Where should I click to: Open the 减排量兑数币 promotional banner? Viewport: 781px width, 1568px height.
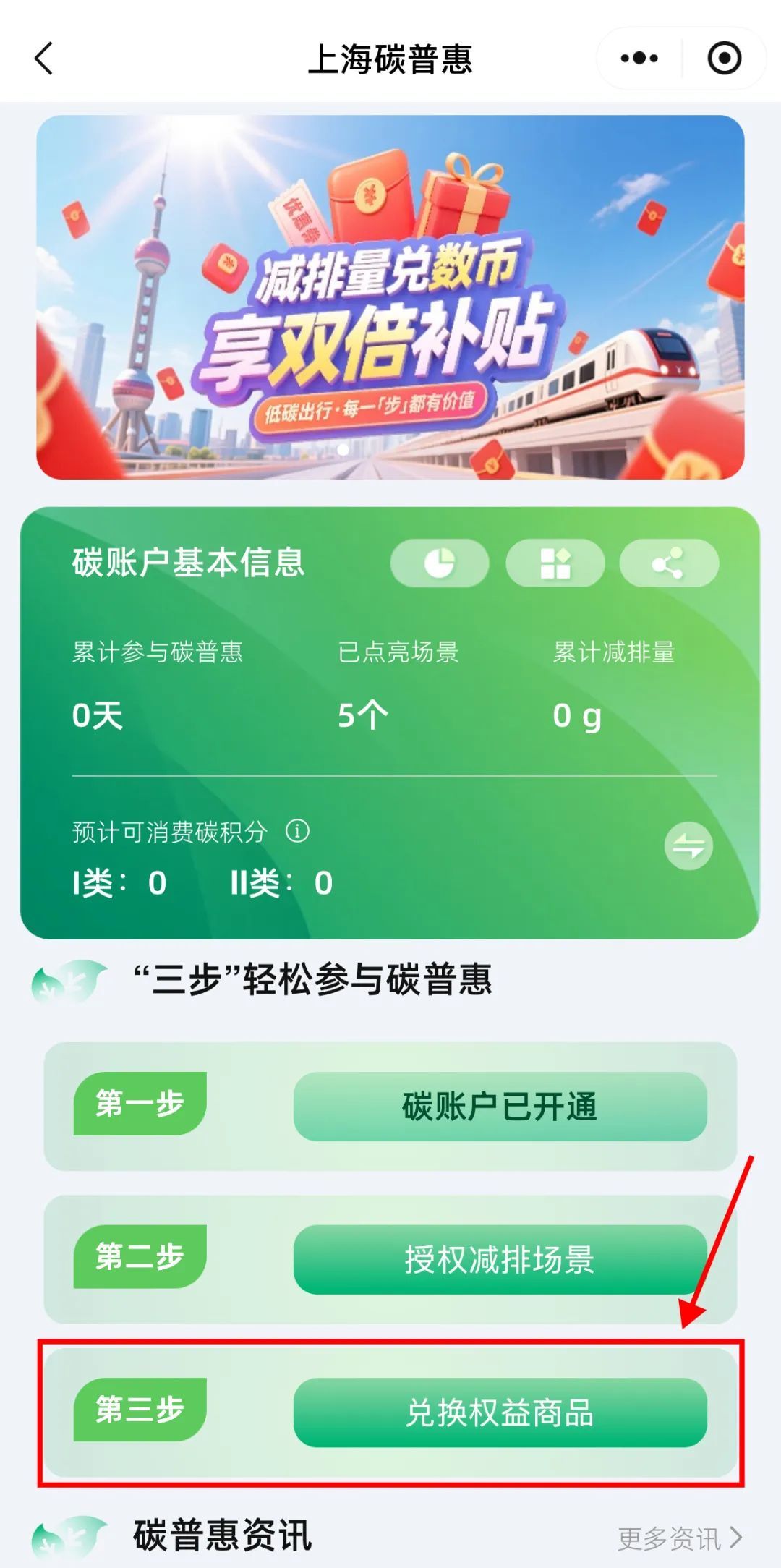pyautogui.click(x=390, y=297)
